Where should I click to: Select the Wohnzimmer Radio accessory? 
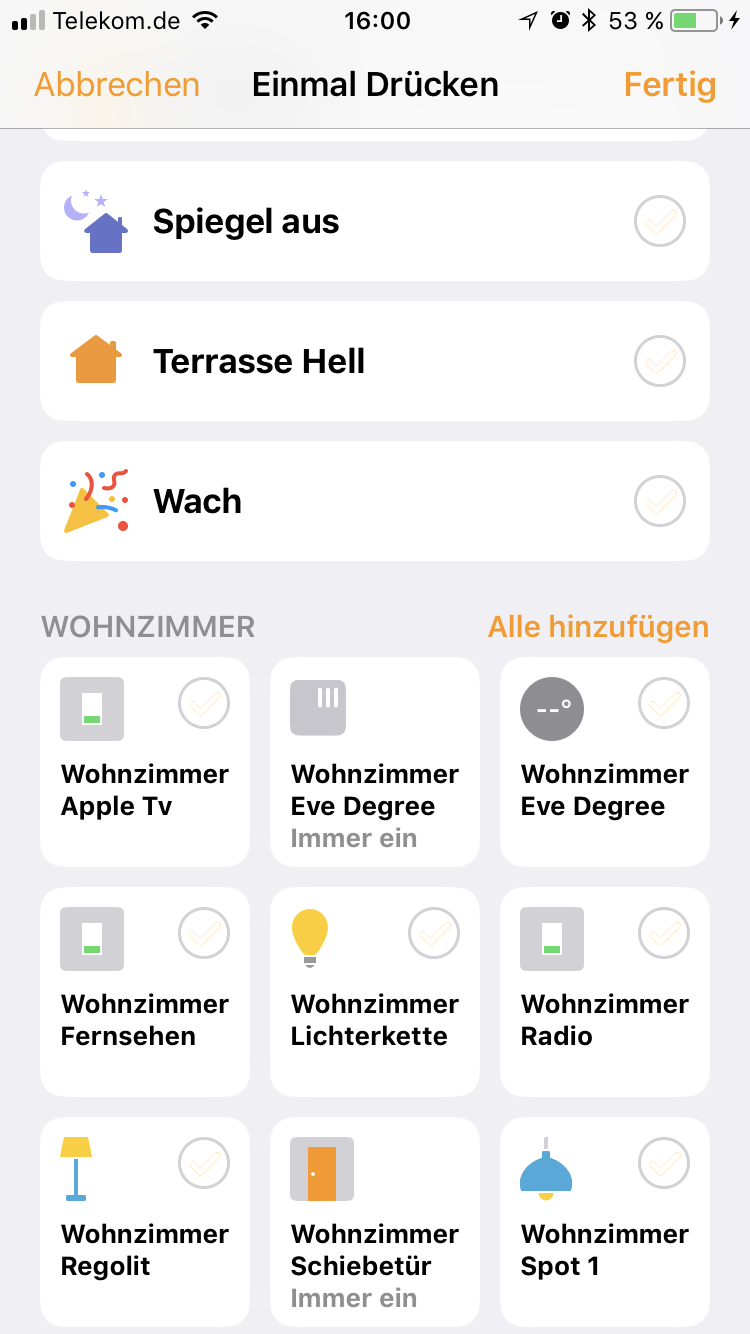[x=604, y=991]
